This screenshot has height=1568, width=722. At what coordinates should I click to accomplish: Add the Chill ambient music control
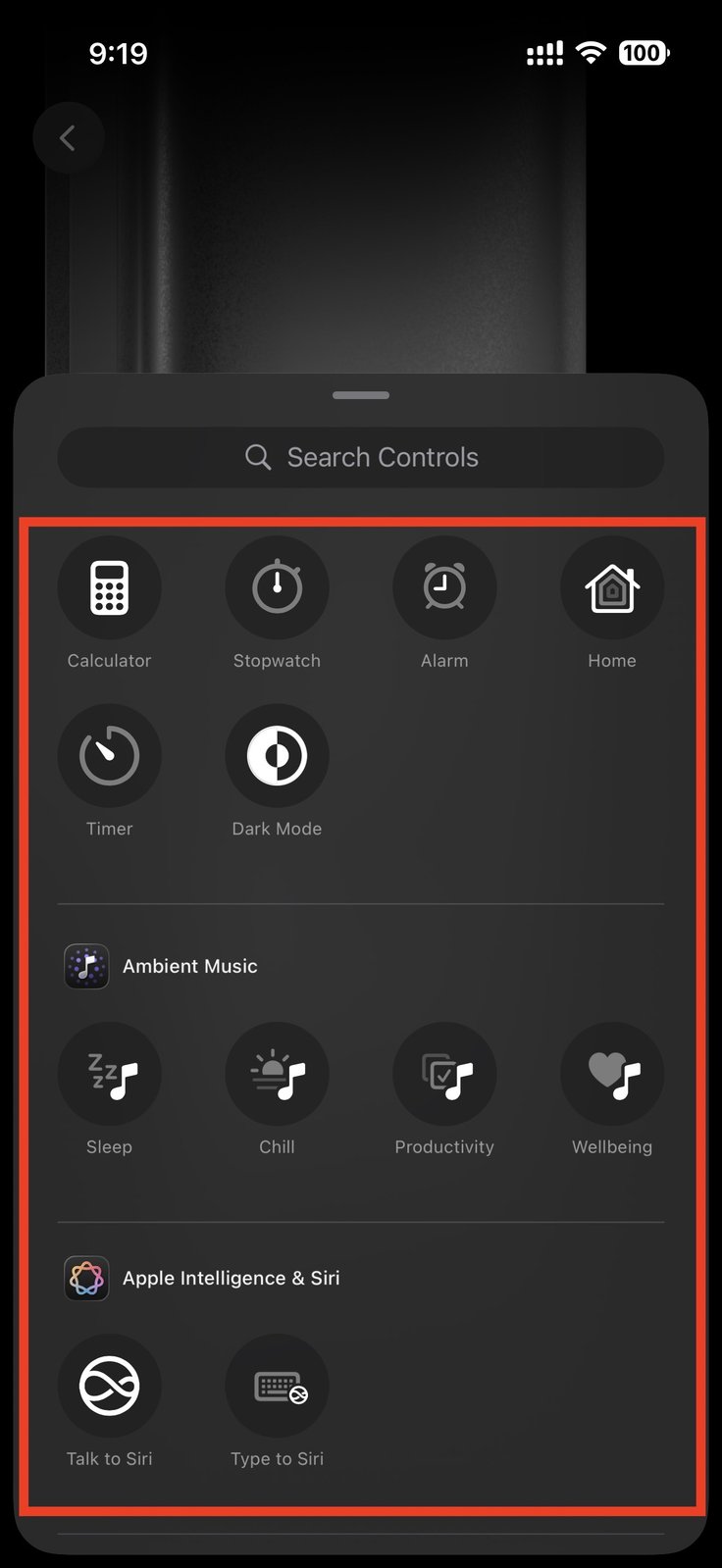point(277,1074)
